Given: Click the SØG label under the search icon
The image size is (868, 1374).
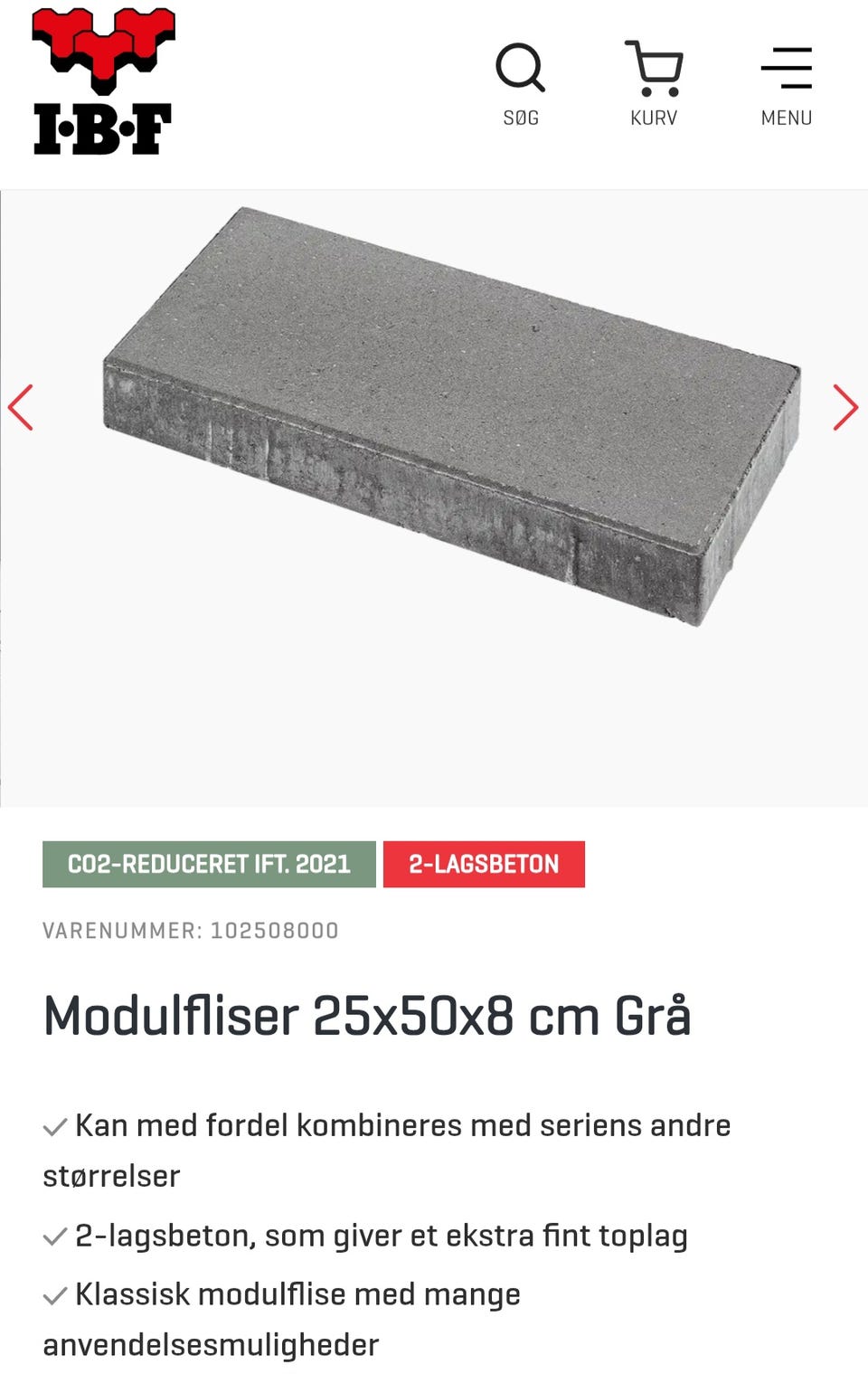Looking at the screenshot, I should (522, 117).
